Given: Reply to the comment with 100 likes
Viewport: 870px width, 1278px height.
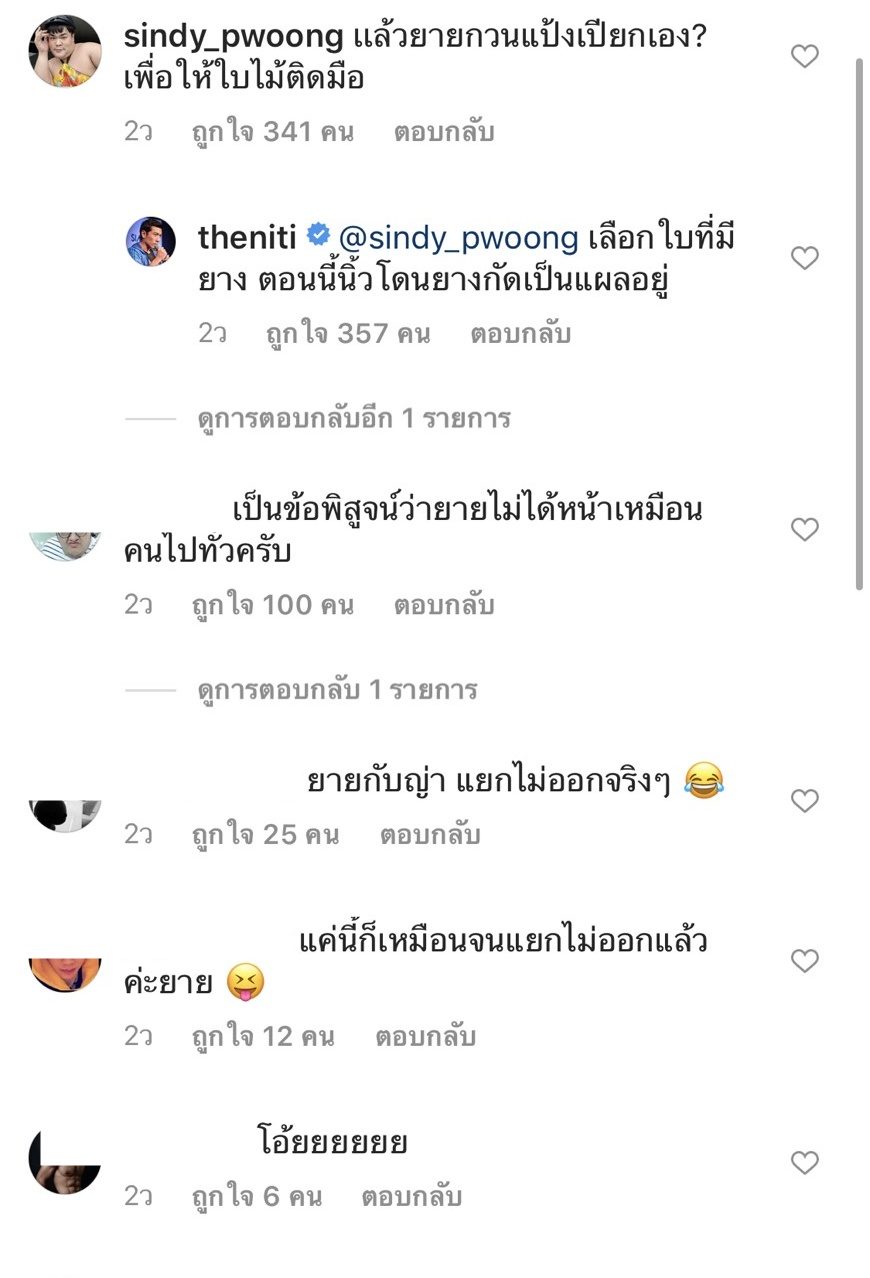Looking at the screenshot, I should tap(443, 605).
